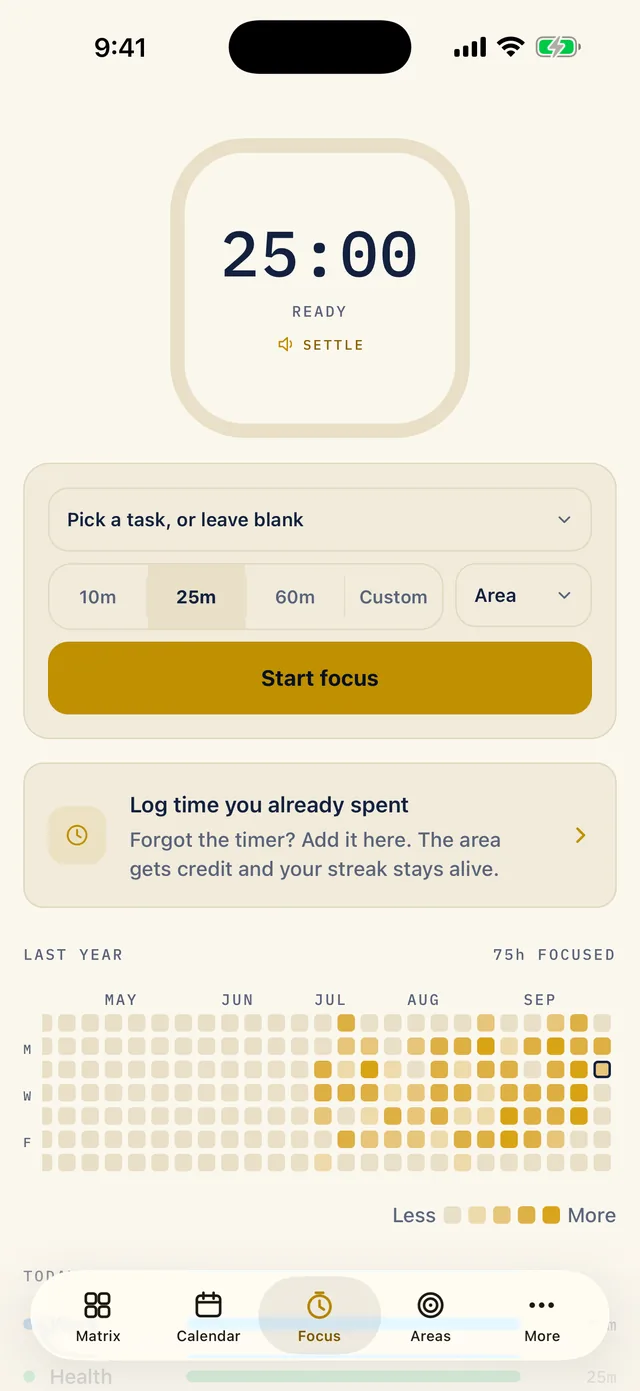The width and height of the screenshot is (640, 1391).
Task: Tap the Focus tab
Action: tap(319, 1316)
